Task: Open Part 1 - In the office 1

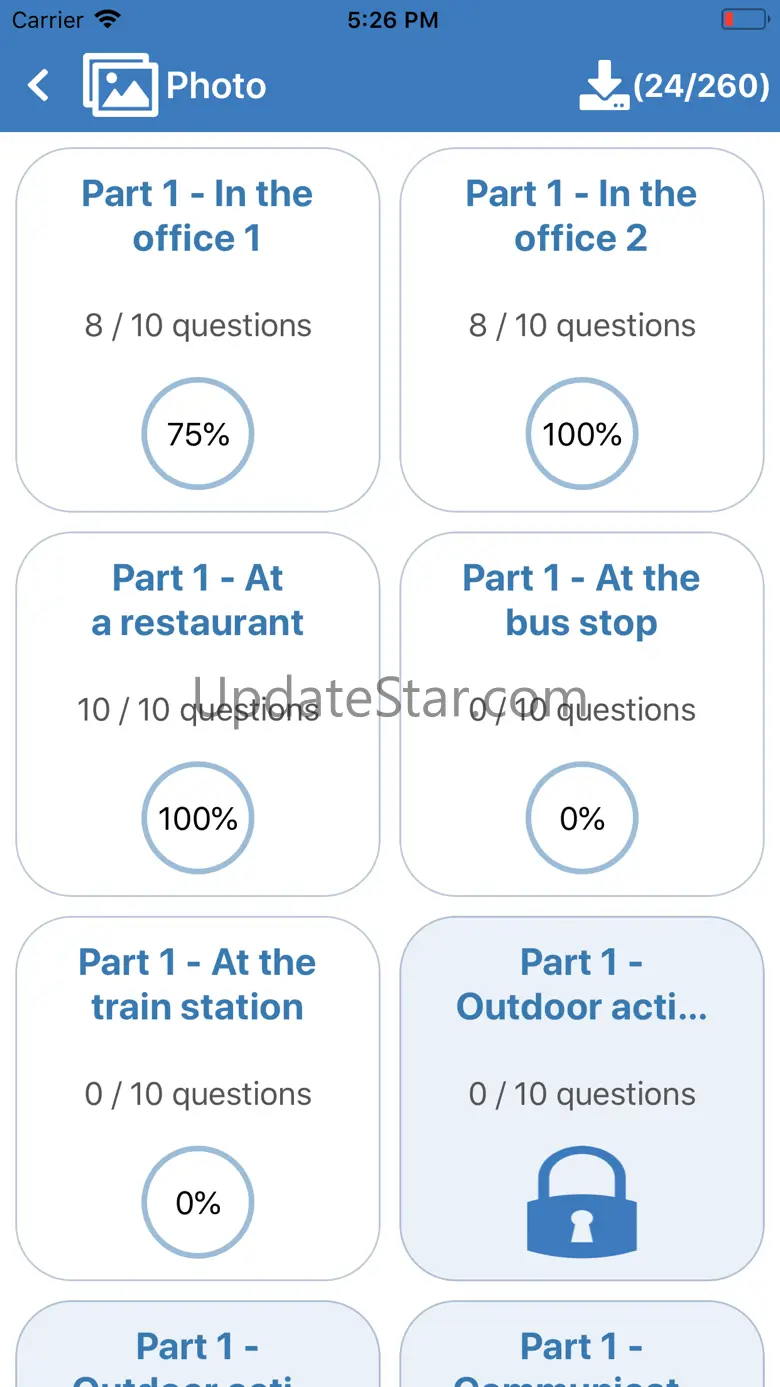Action: tap(198, 330)
